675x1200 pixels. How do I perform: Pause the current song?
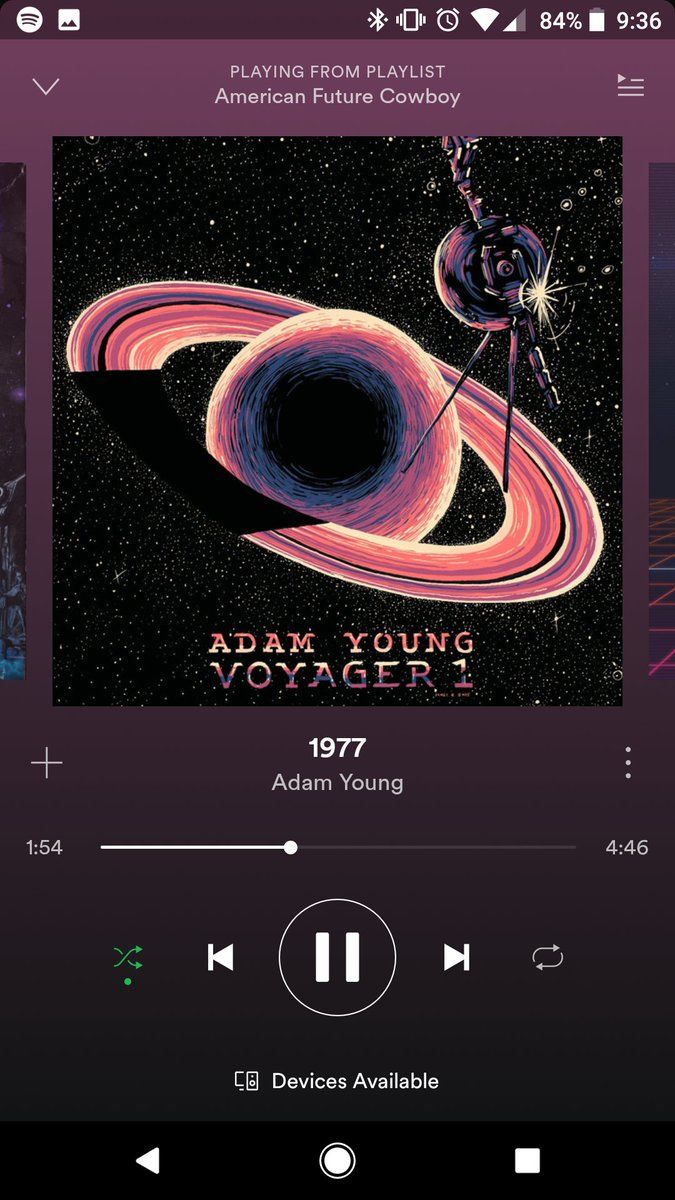tap(337, 958)
